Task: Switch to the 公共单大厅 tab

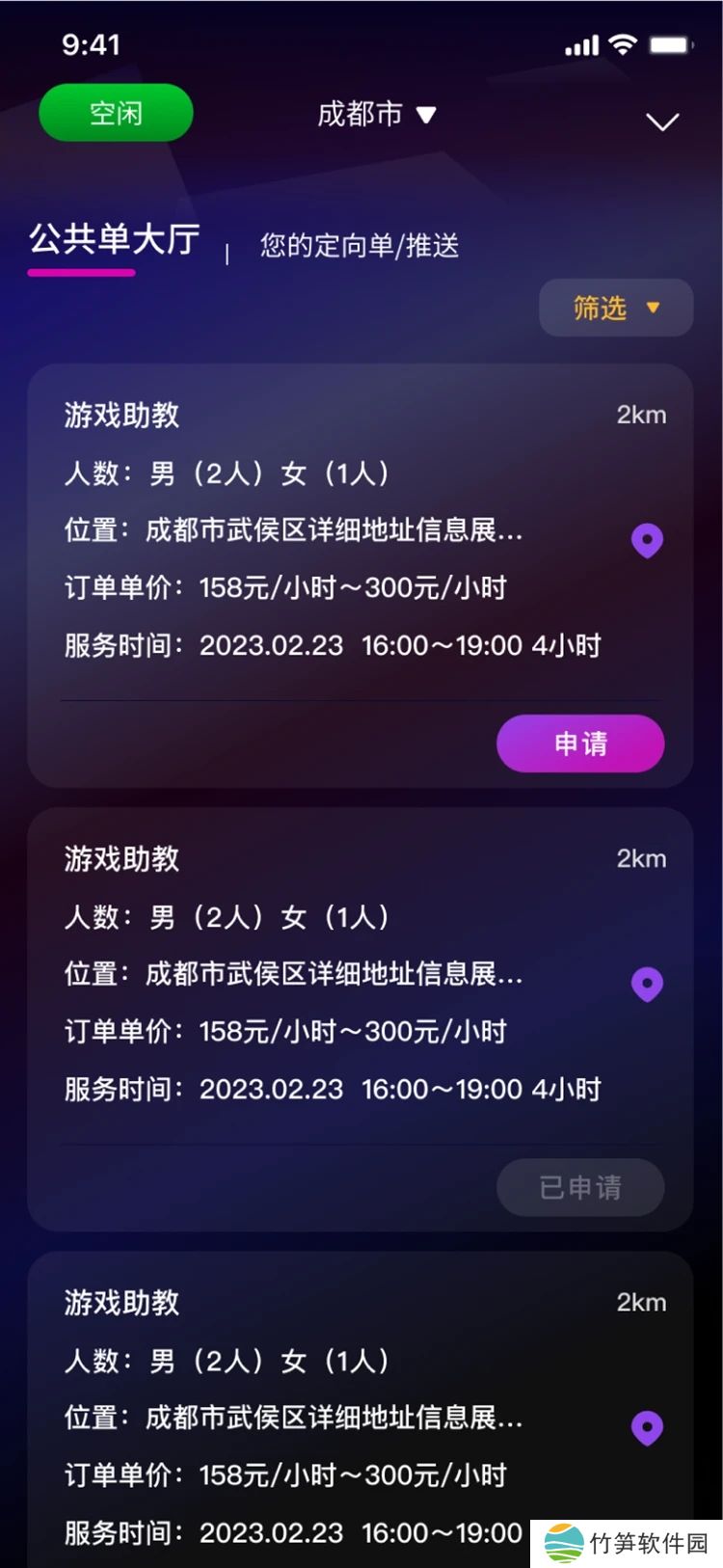Action: click(114, 240)
